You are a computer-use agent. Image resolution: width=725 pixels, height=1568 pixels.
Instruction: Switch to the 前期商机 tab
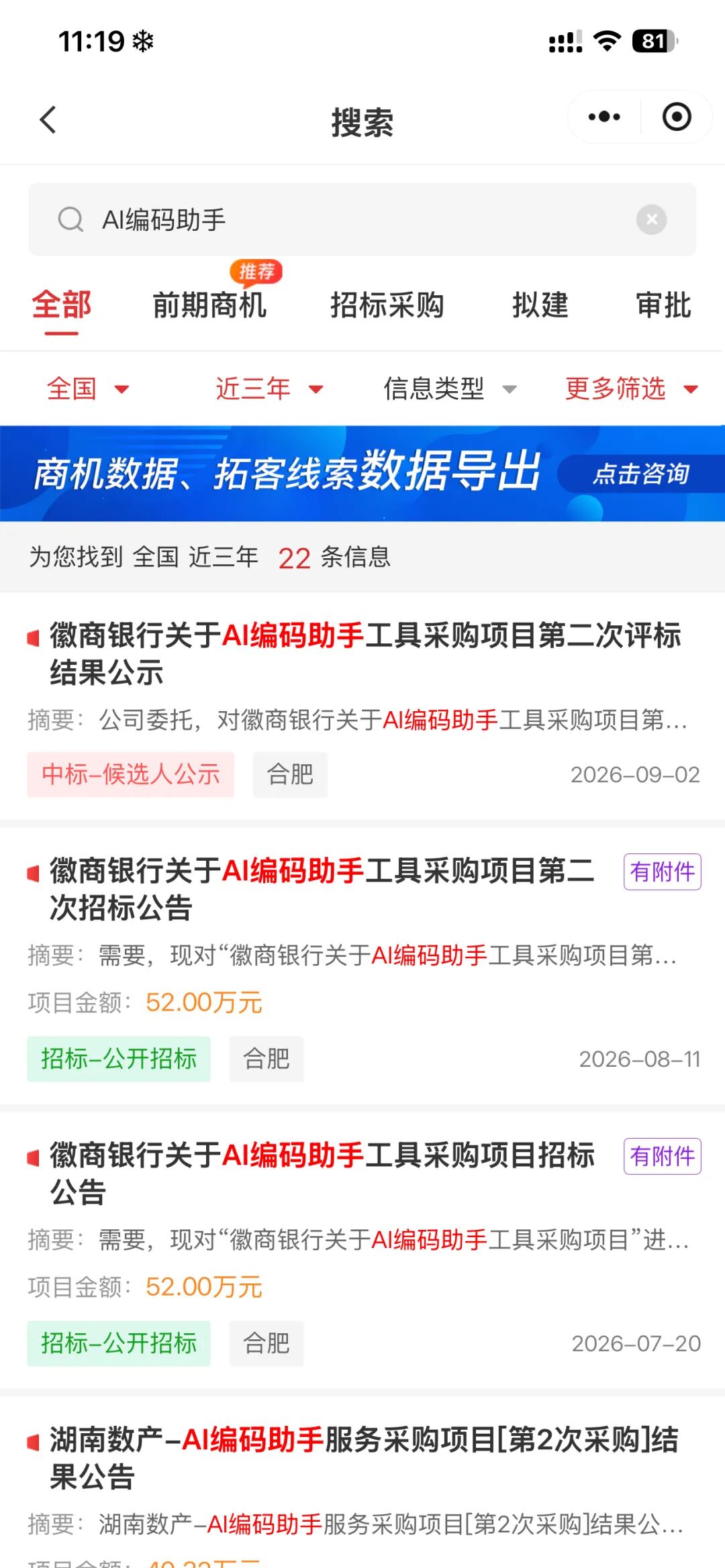tap(209, 305)
